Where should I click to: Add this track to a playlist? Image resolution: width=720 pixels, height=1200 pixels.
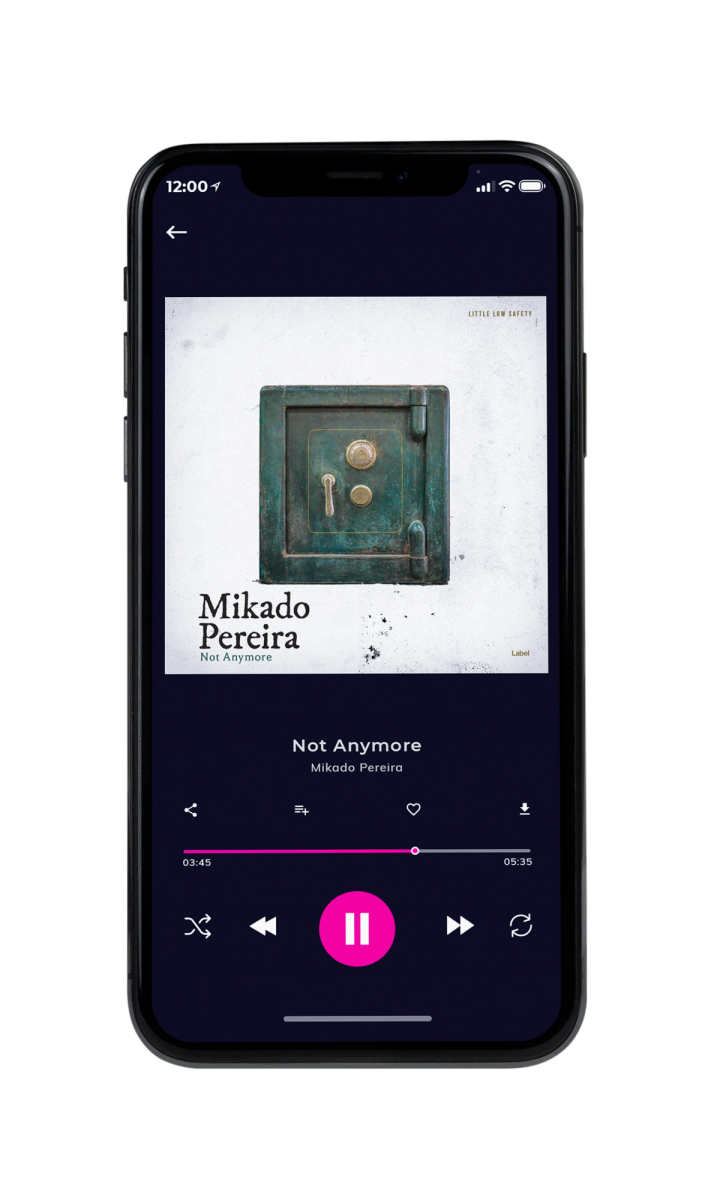[301, 810]
